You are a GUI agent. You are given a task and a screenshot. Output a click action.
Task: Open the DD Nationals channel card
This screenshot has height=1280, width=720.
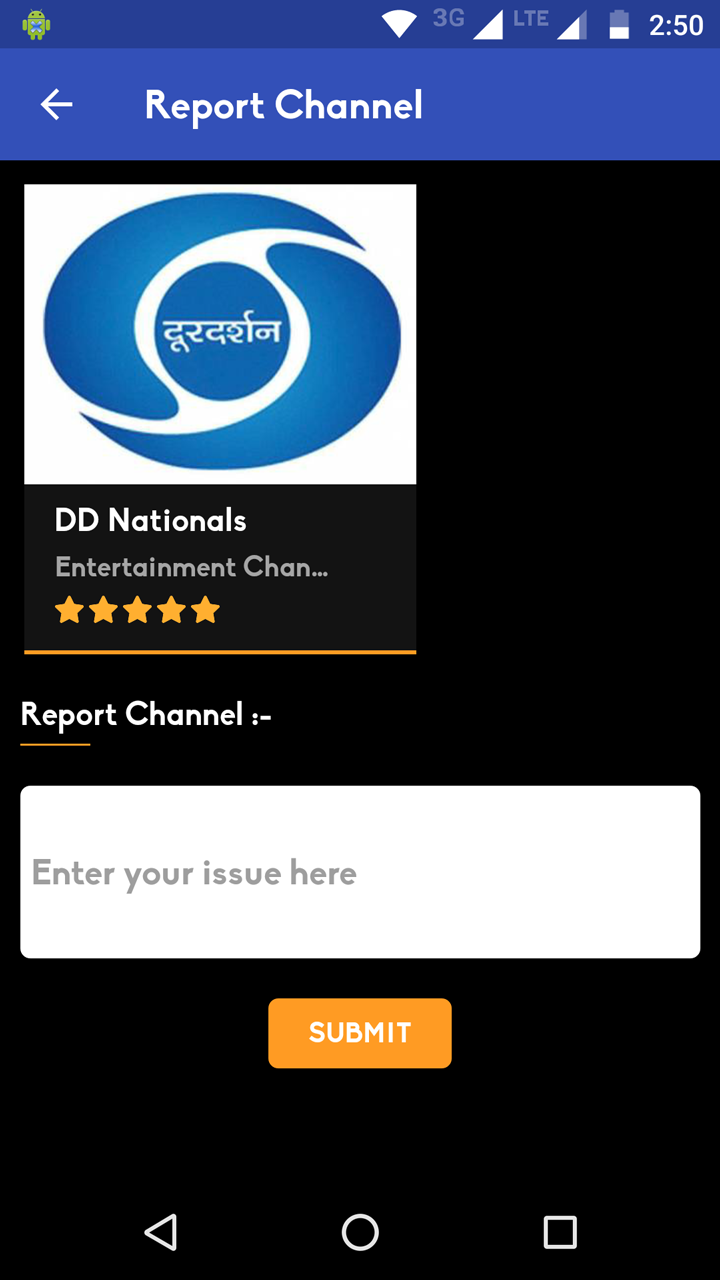(220, 419)
